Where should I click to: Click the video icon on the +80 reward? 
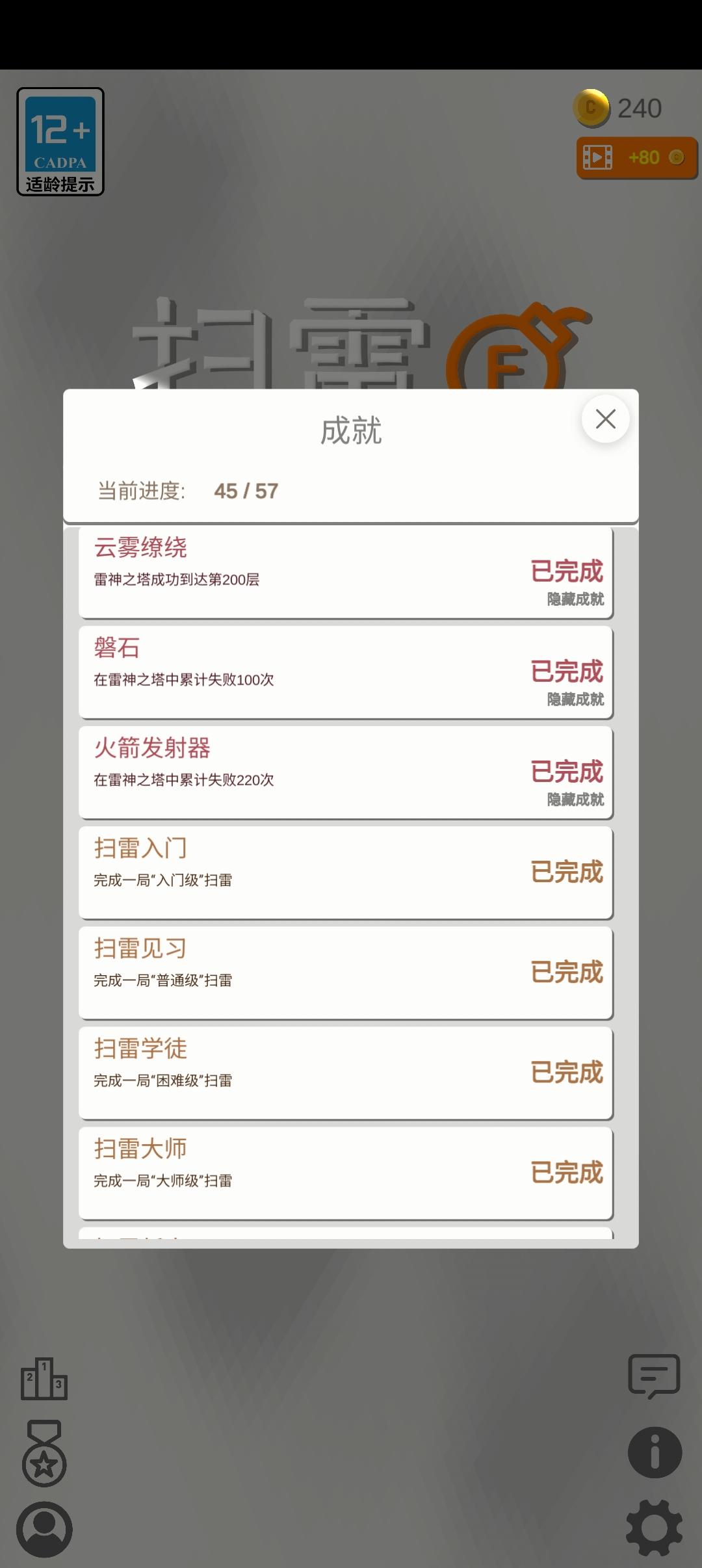pyautogui.click(x=599, y=157)
